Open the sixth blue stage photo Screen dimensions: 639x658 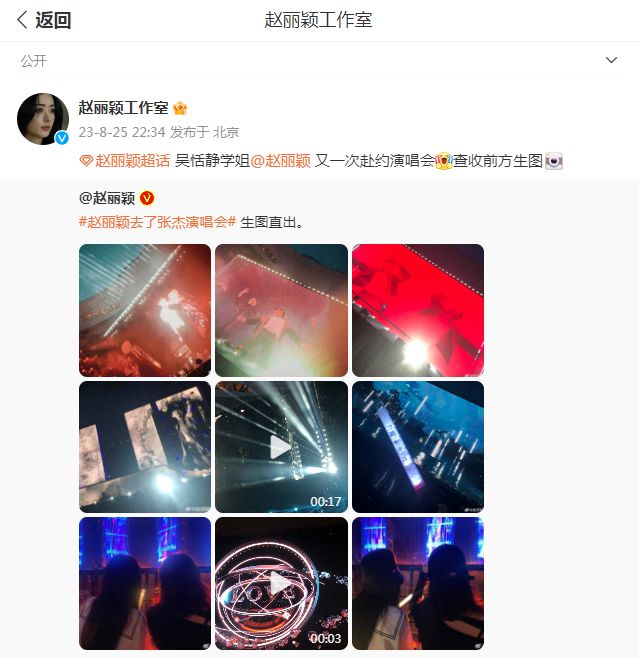pos(417,446)
